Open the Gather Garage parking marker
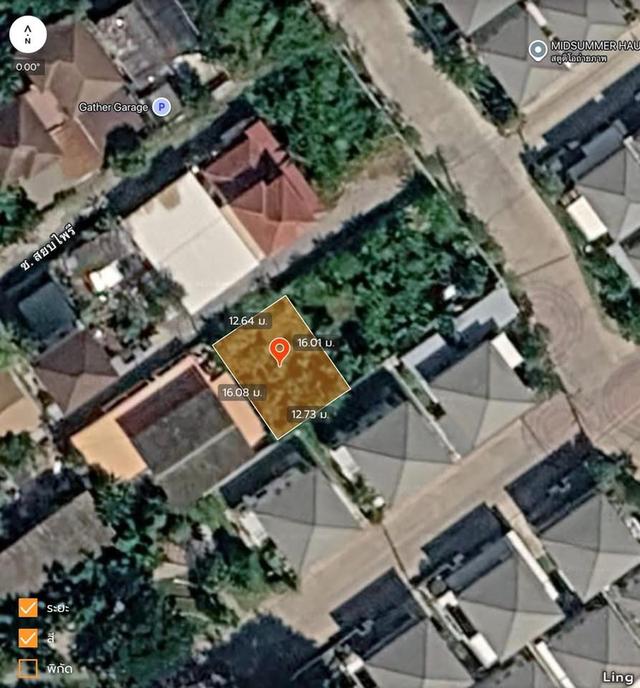The height and width of the screenshot is (688, 640). tap(160, 107)
